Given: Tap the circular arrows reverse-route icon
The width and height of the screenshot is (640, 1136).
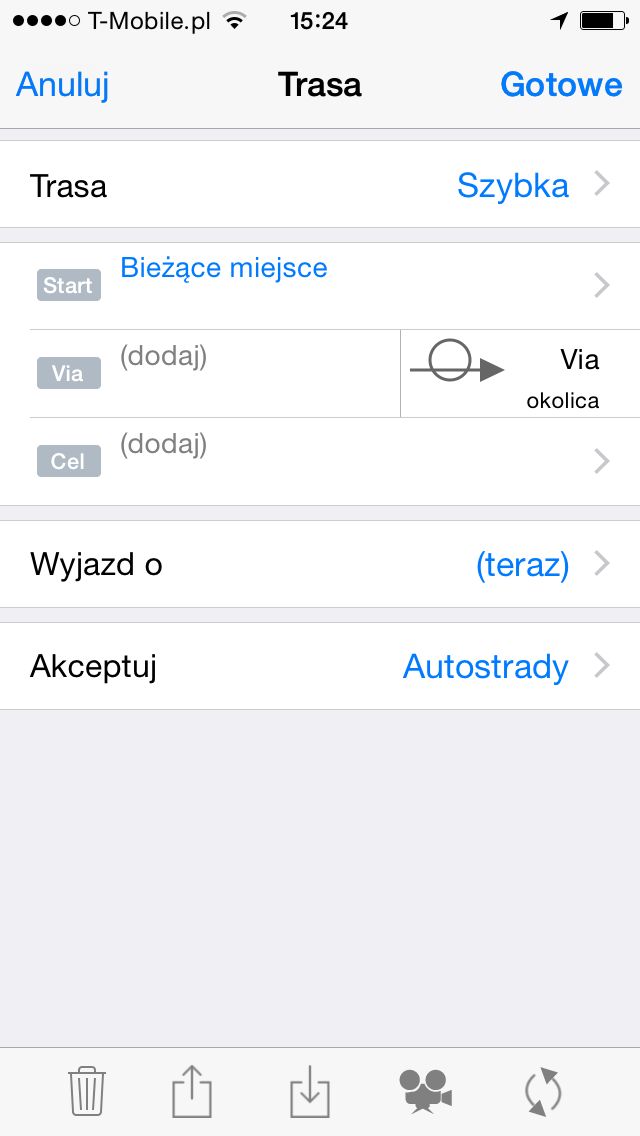Looking at the screenshot, I should [543, 1091].
